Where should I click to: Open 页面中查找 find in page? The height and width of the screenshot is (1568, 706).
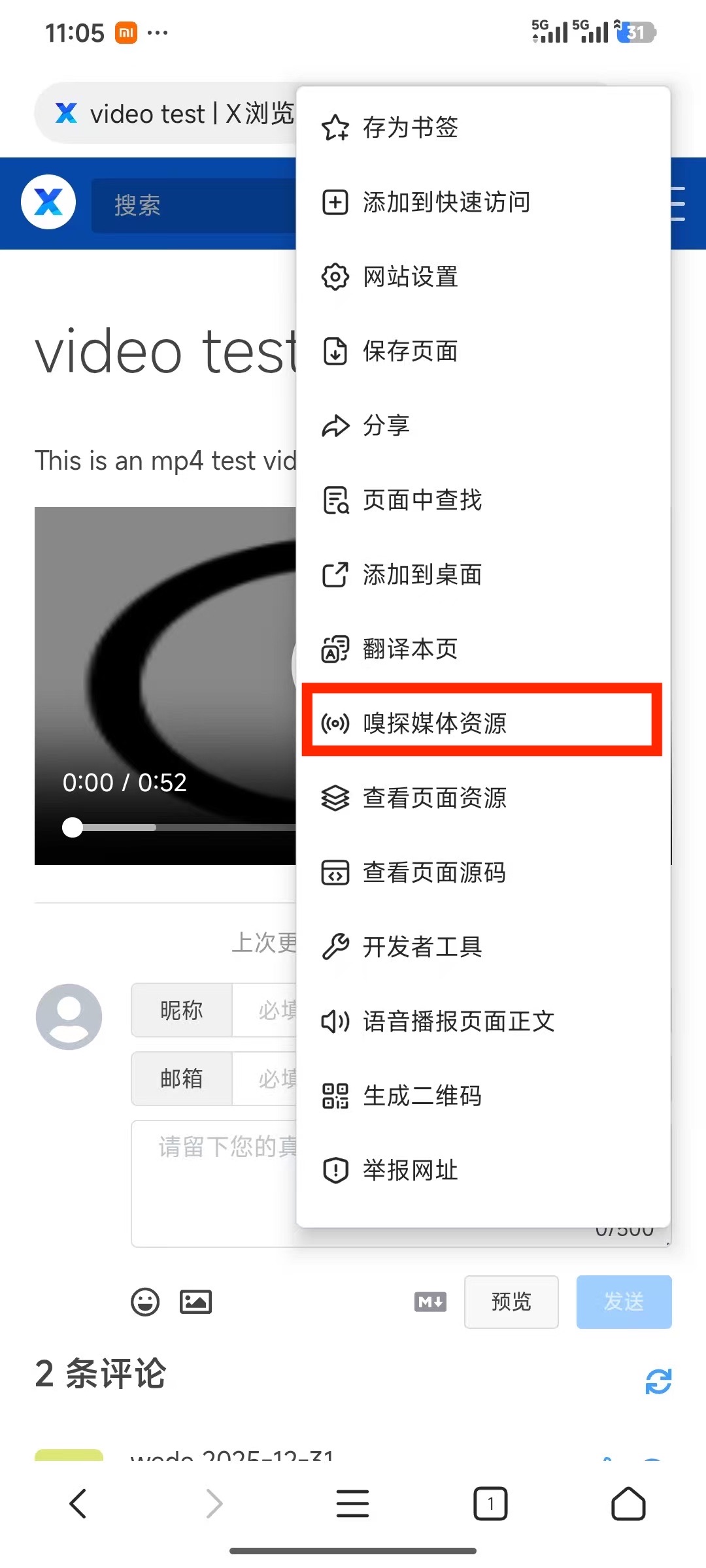[x=422, y=500]
